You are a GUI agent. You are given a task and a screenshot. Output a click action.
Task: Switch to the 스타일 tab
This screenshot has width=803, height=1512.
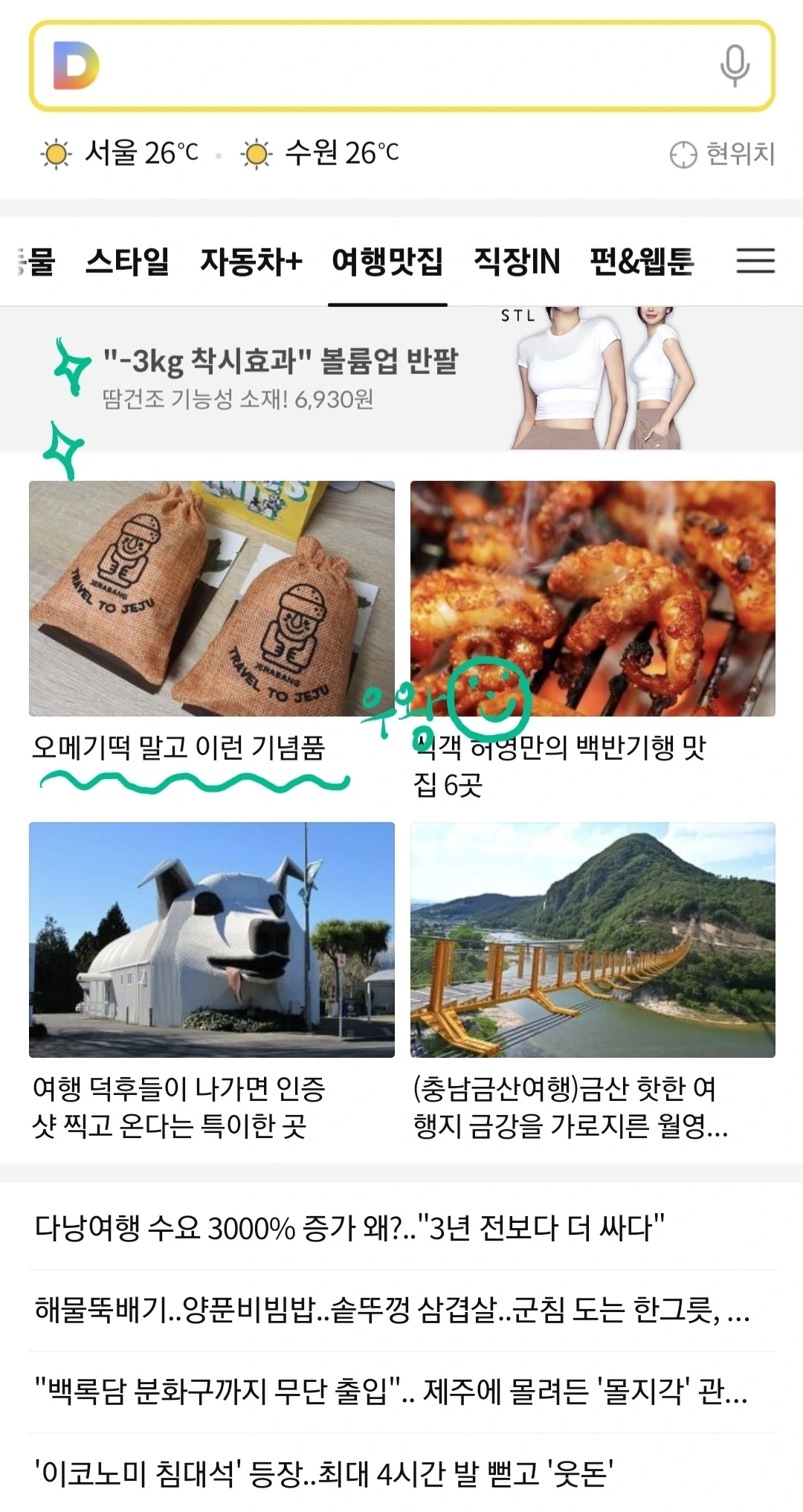coord(127,262)
